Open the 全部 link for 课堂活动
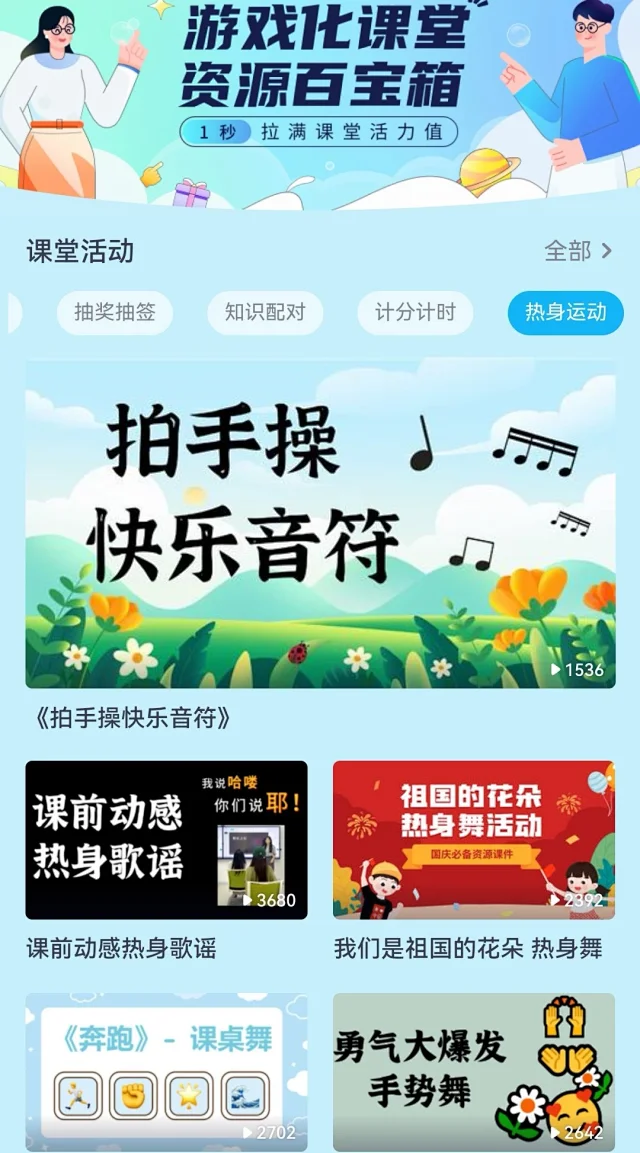 click(x=578, y=251)
